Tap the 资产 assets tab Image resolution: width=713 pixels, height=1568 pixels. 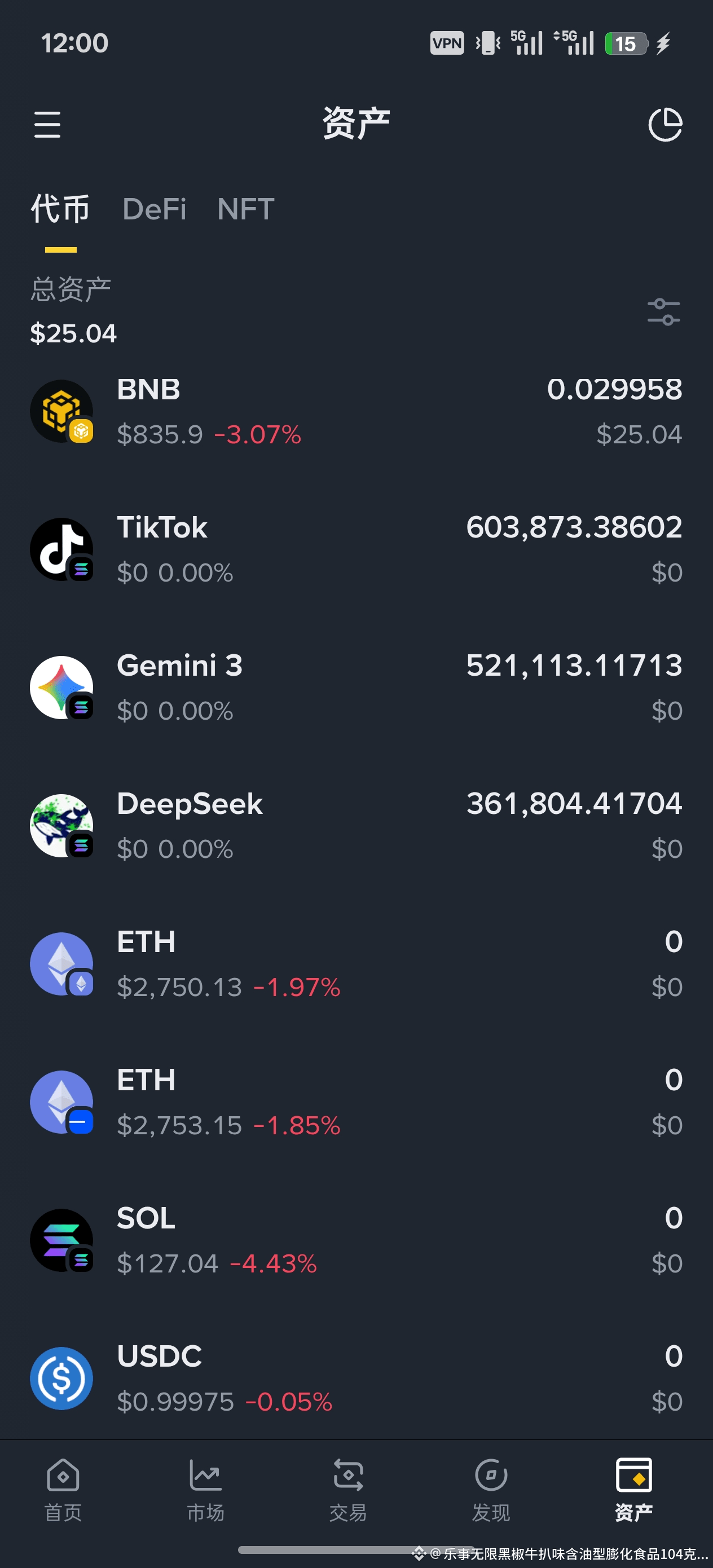(633, 1489)
